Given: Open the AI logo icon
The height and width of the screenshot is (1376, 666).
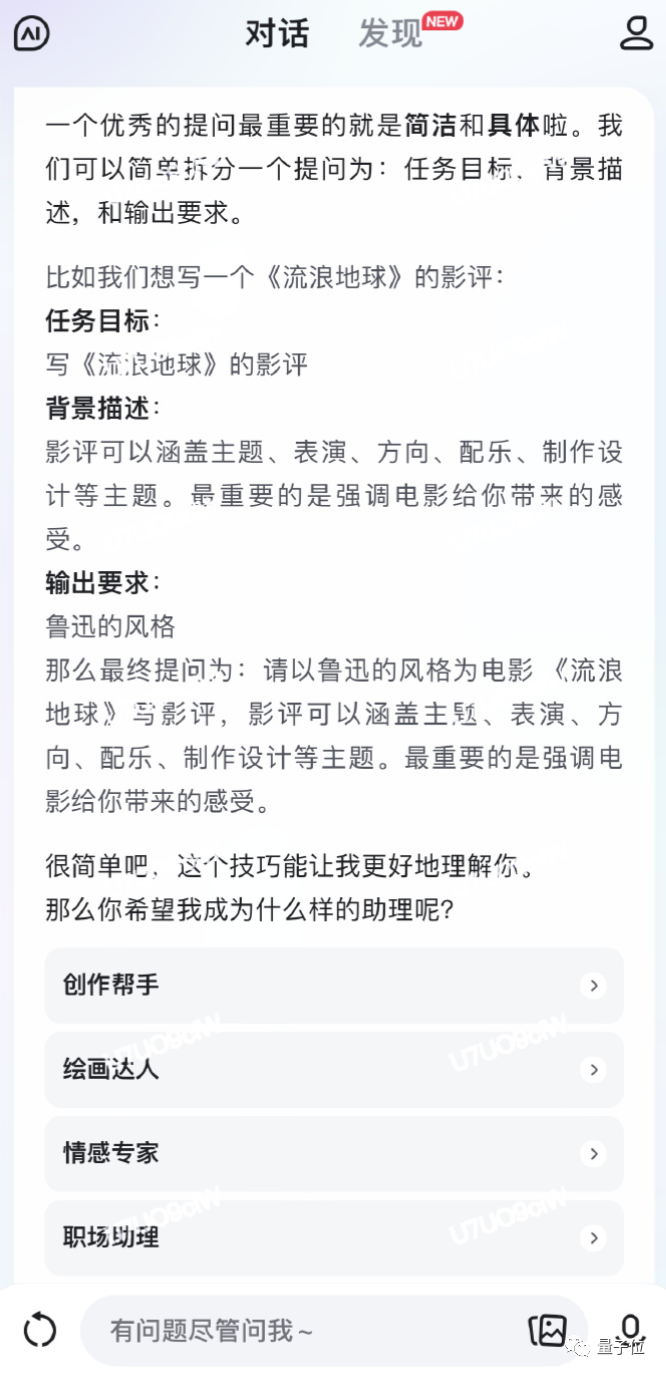Looking at the screenshot, I should (x=32, y=33).
